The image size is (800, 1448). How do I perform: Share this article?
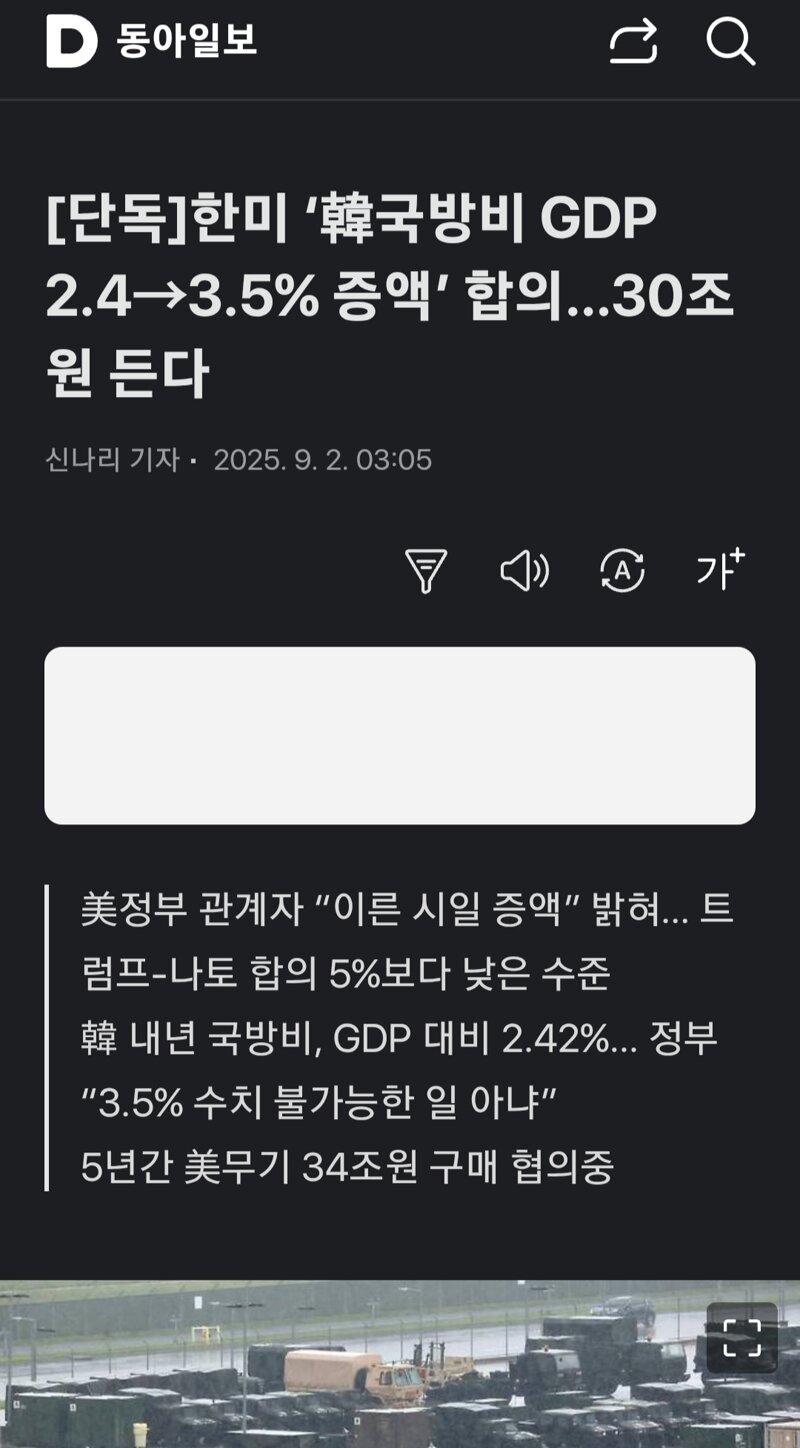coord(634,42)
